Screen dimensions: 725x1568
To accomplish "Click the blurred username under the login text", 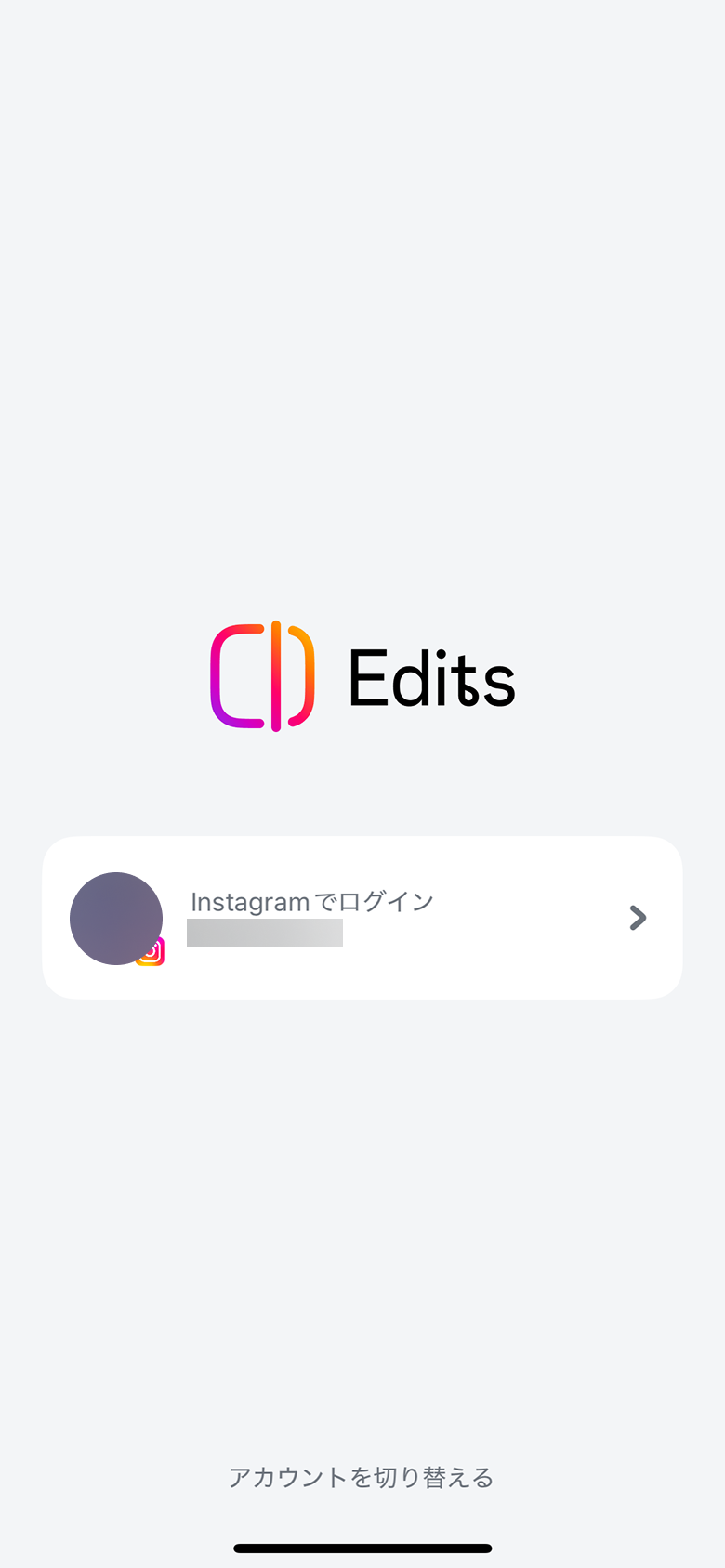I will [x=265, y=933].
